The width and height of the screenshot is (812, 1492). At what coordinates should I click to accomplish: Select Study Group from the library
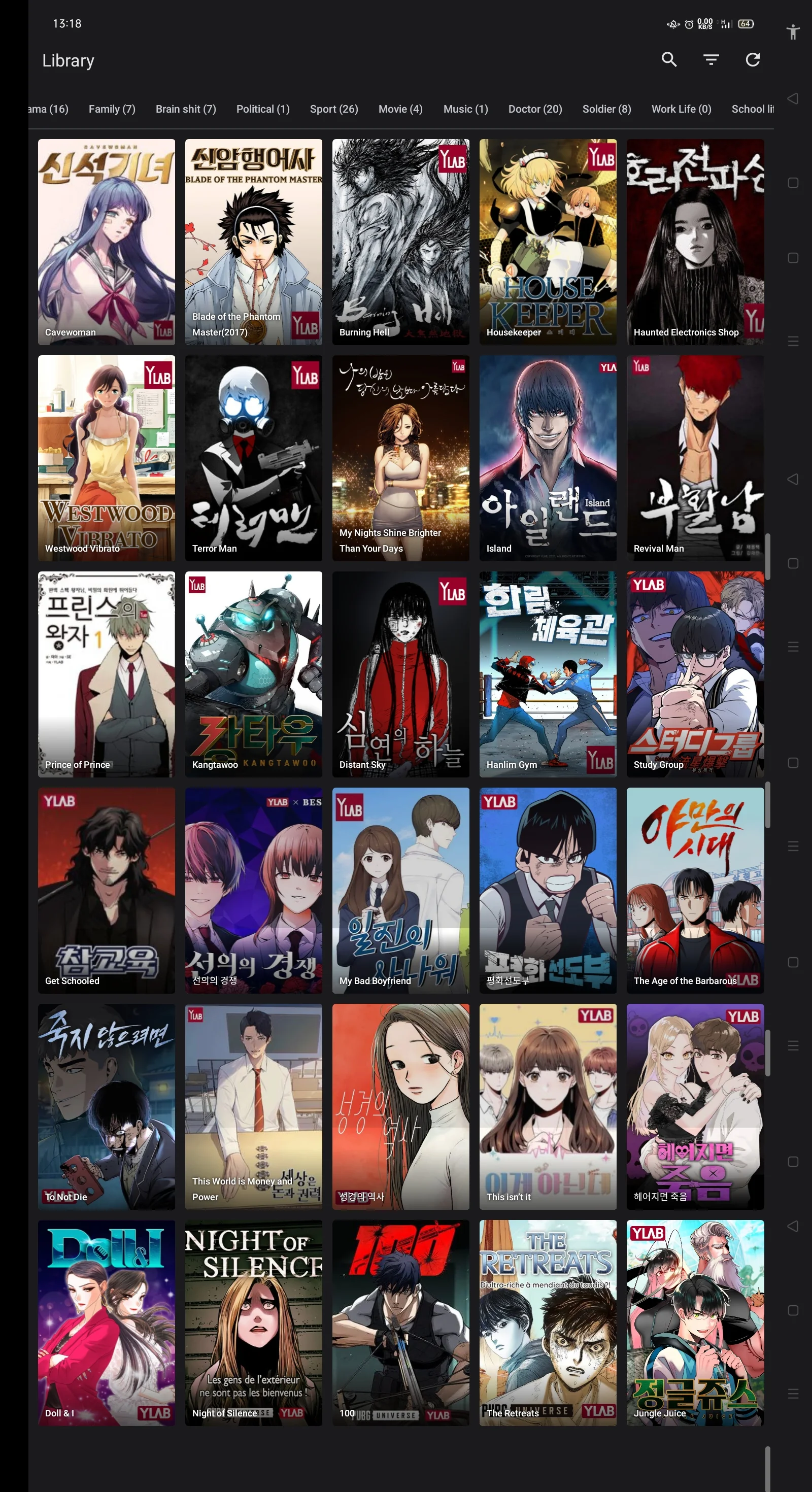694,673
